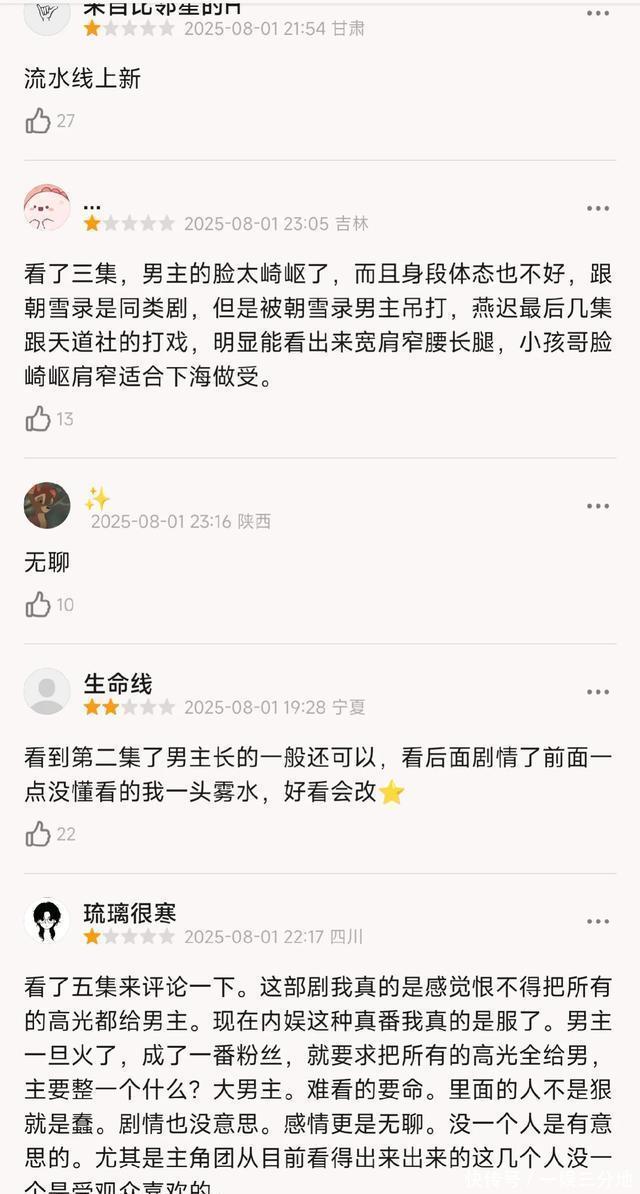
Task: Open the avatar of the 陕西 commenter
Action: click(x=47, y=505)
